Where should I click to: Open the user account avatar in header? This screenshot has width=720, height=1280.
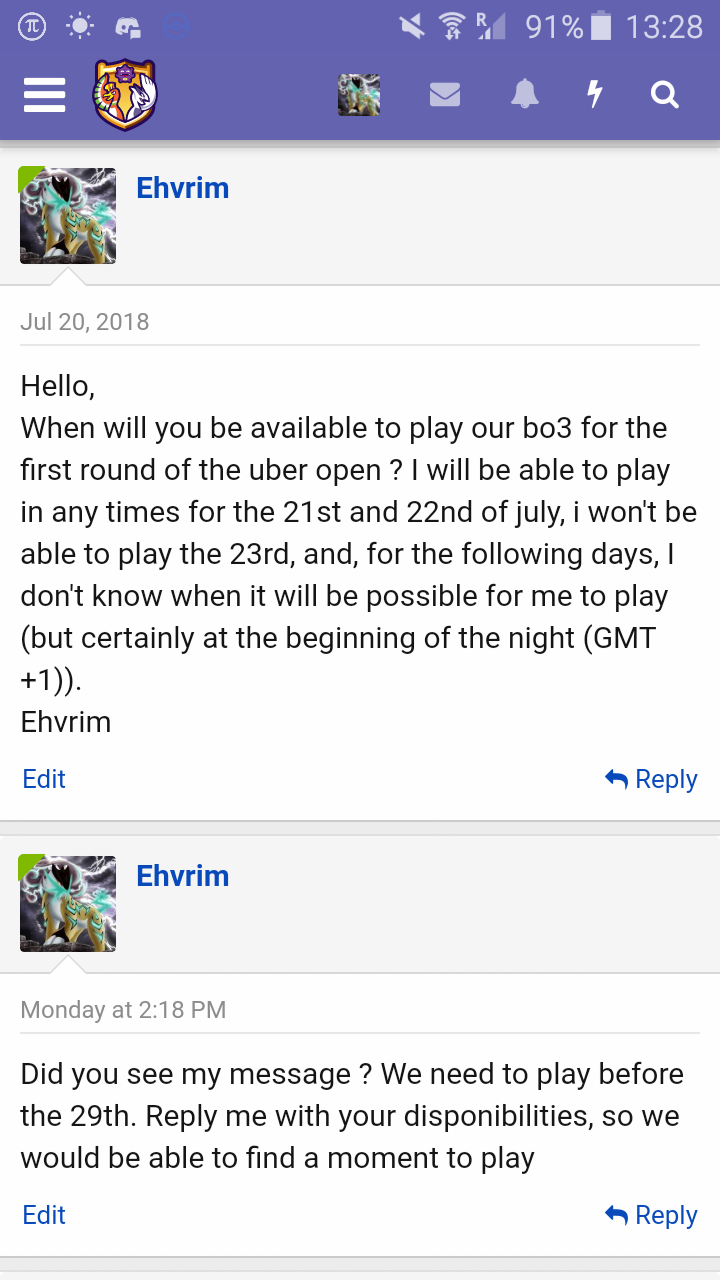(359, 95)
